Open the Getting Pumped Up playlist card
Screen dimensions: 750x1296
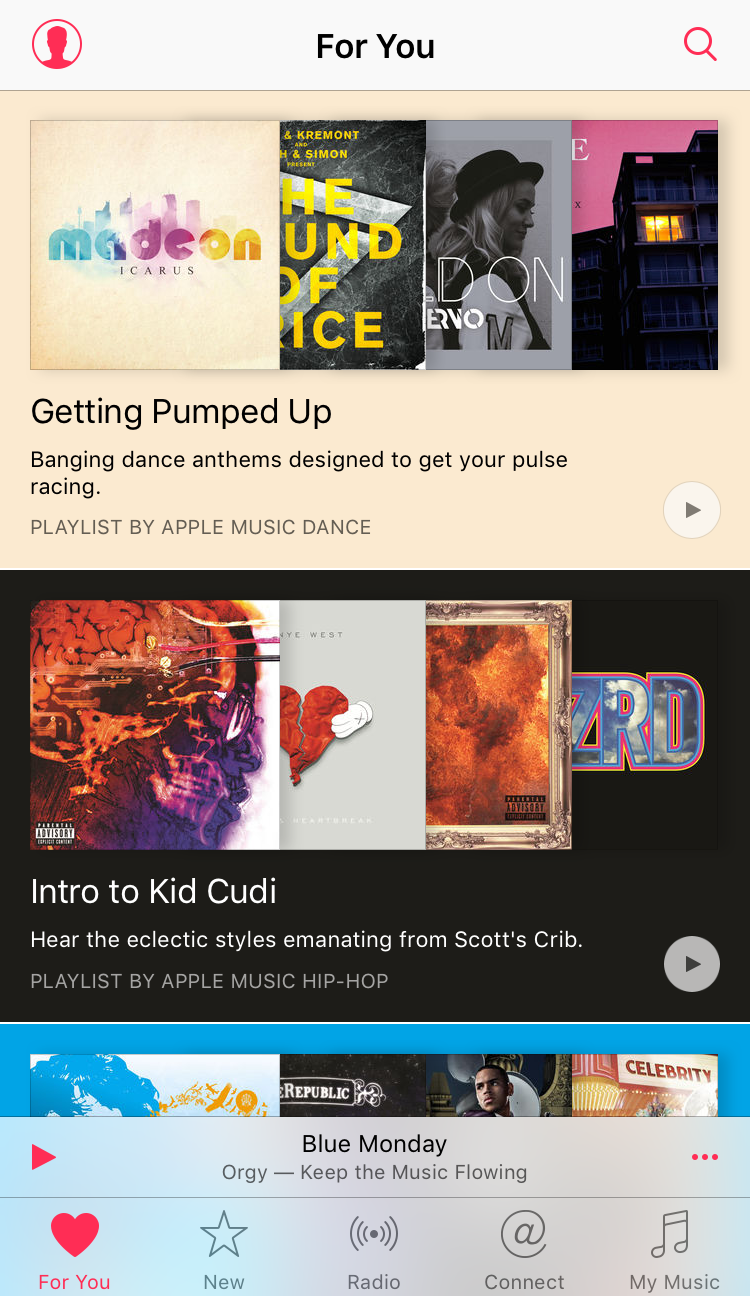[x=375, y=330]
